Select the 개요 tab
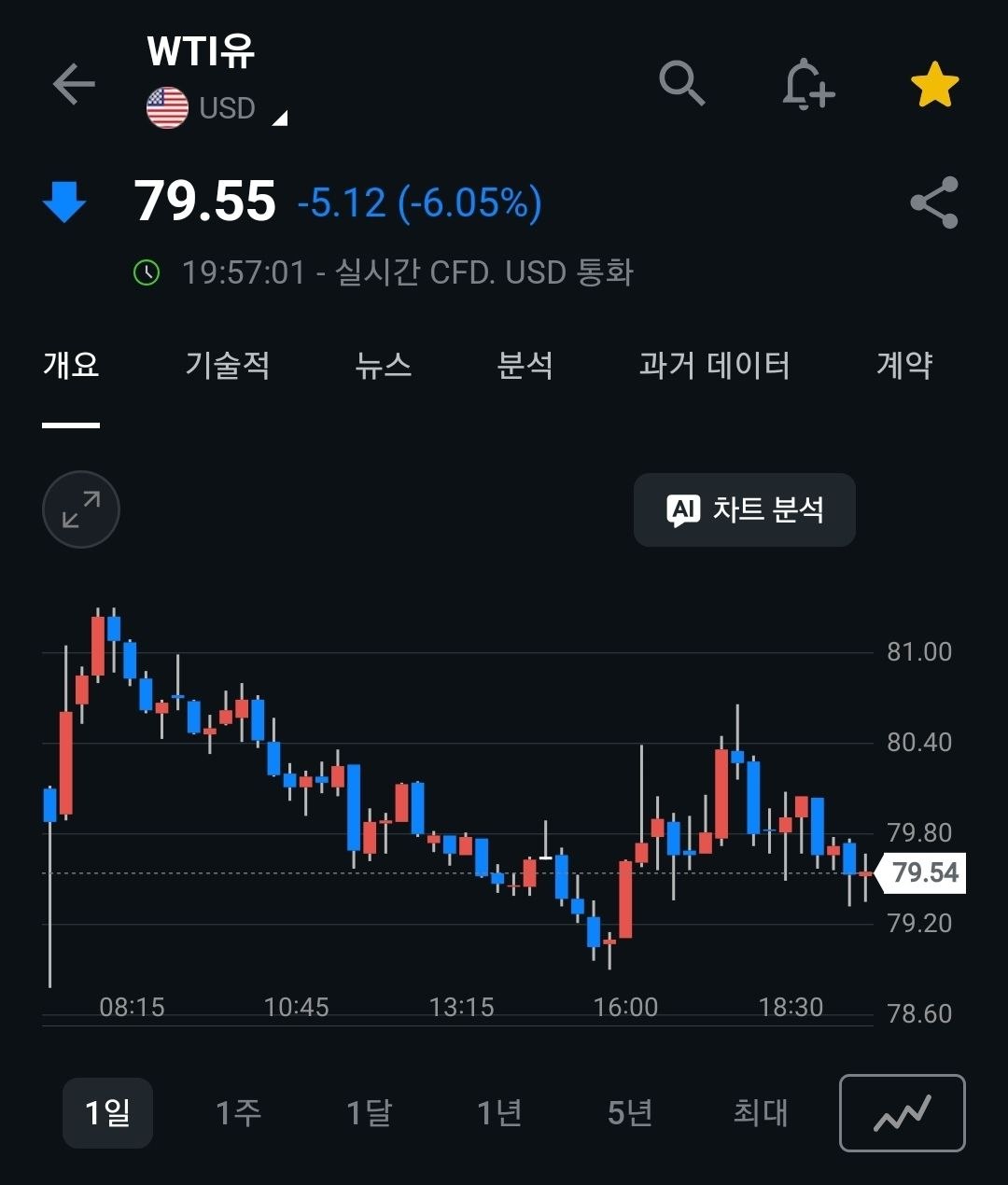Viewport: 1008px width, 1185px height. point(71,364)
